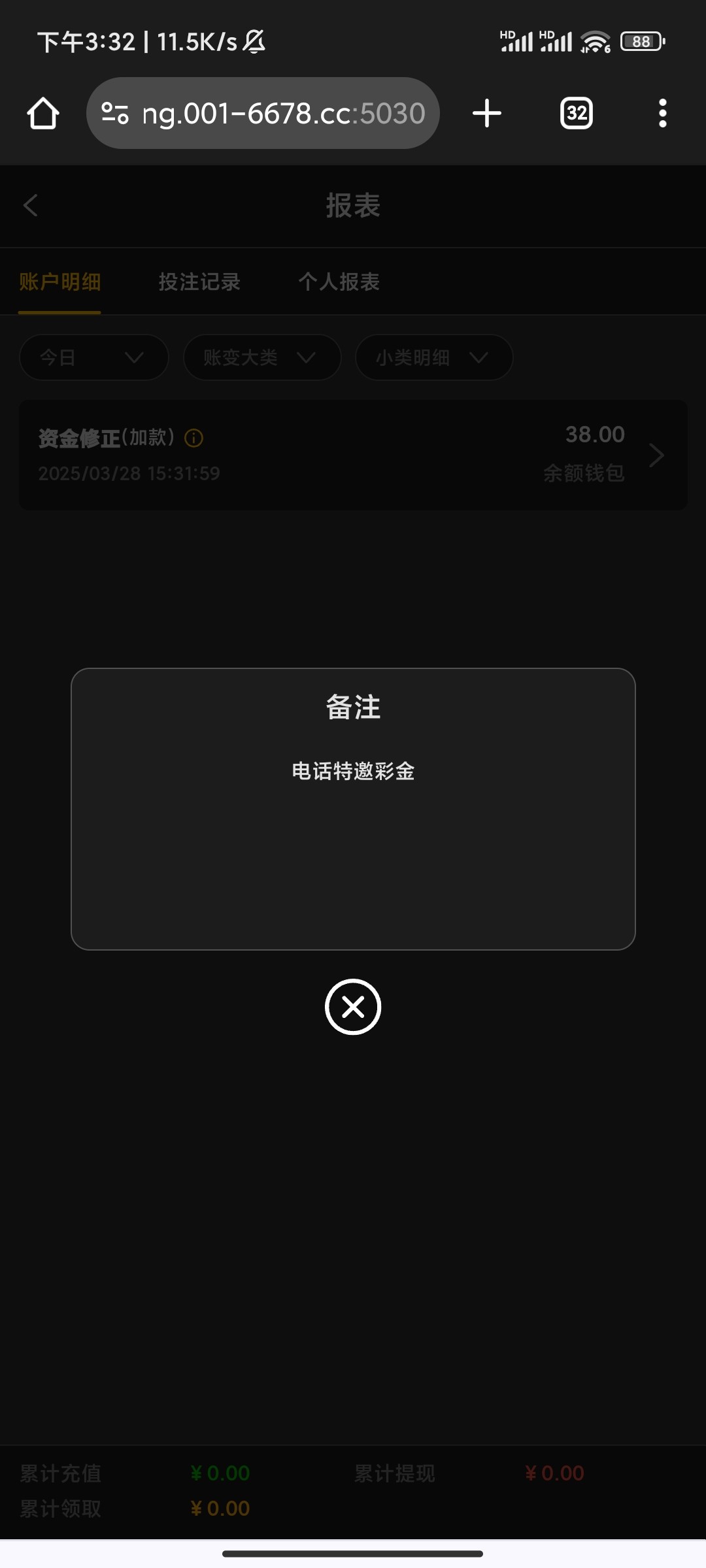Open the tab switcher showing 32
706x1568 pixels.
coord(577,113)
